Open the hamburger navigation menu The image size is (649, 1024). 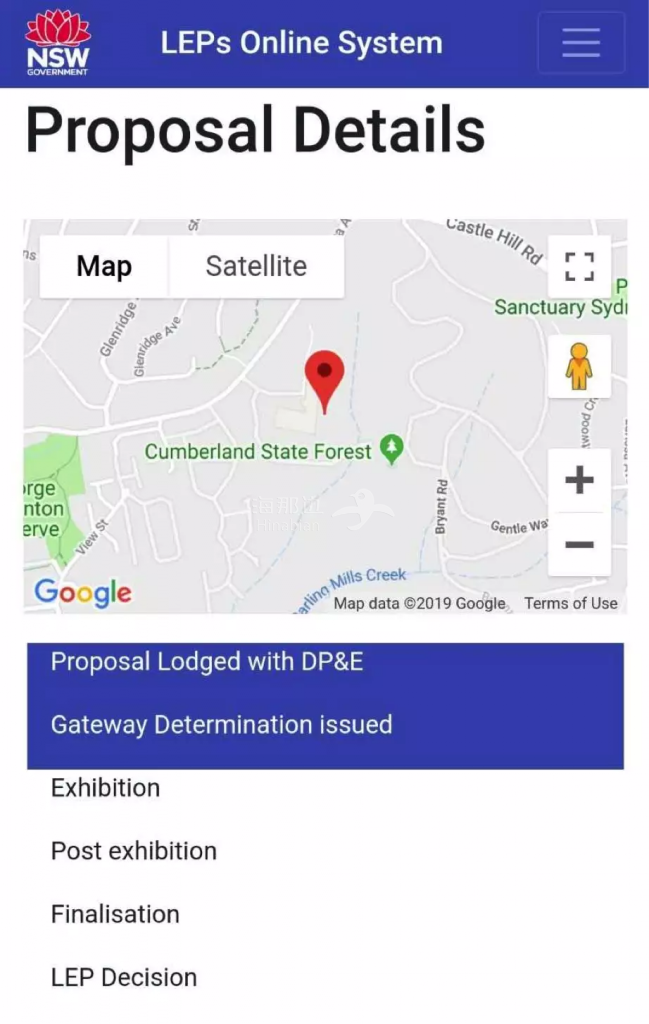pyautogui.click(x=581, y=43)
